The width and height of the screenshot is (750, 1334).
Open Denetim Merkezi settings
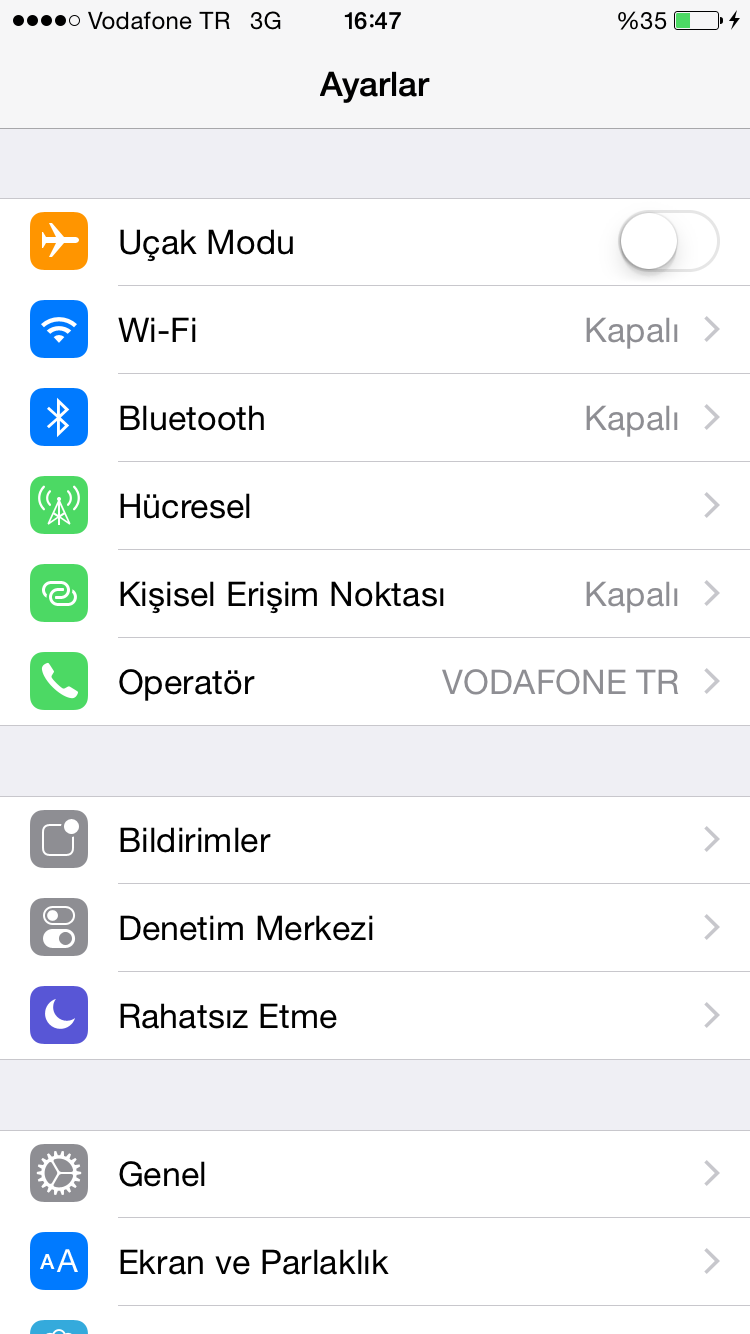375,928
